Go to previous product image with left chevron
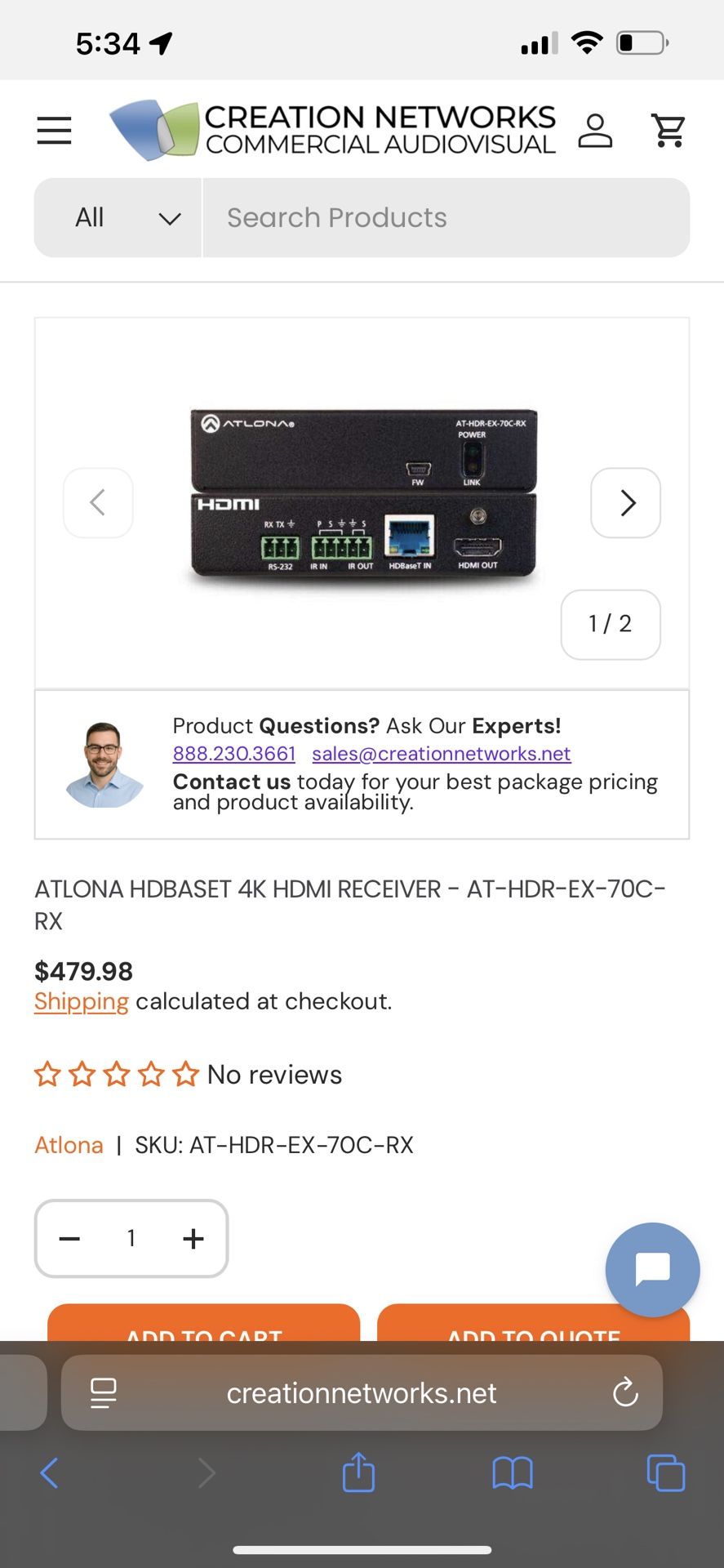724x1568 pixels. tap(98, 503)
